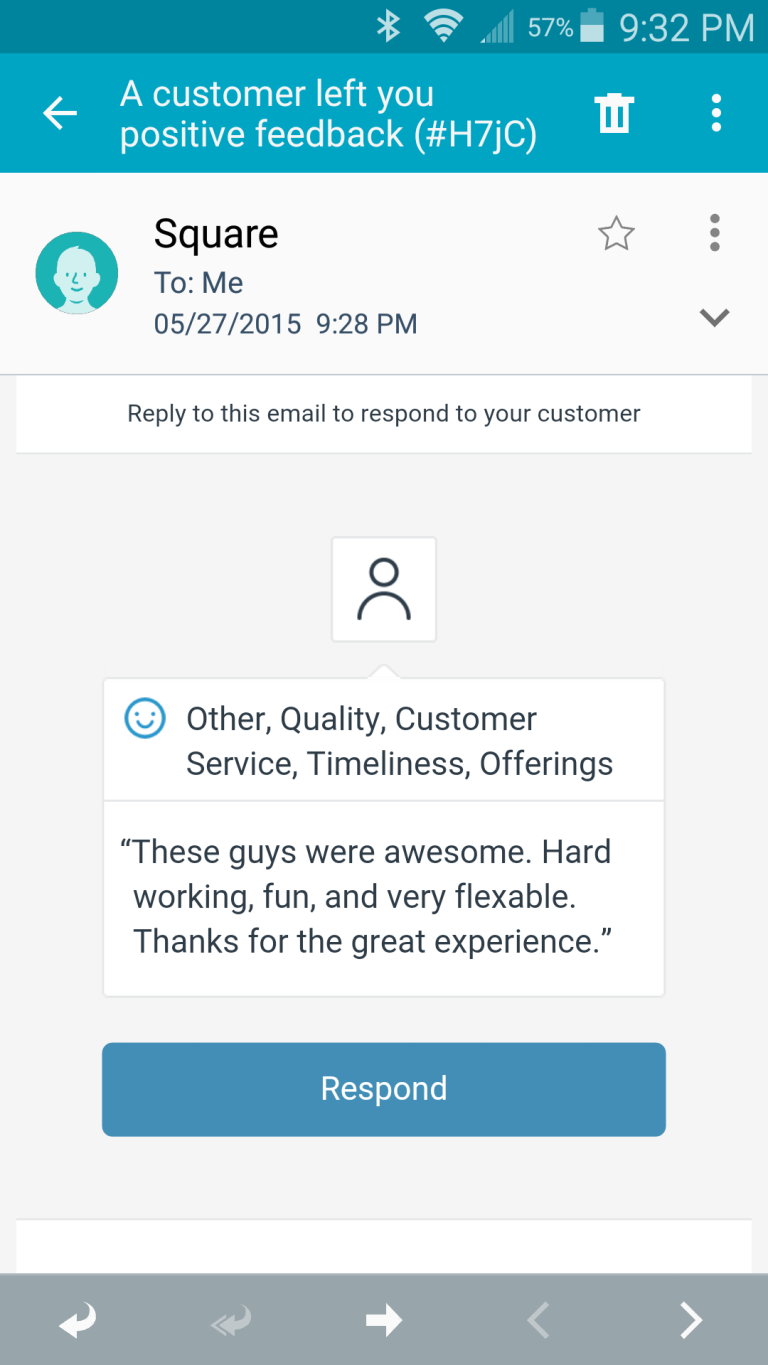Tap the Respond button

pyautogui.click(x=384, y=1089)
